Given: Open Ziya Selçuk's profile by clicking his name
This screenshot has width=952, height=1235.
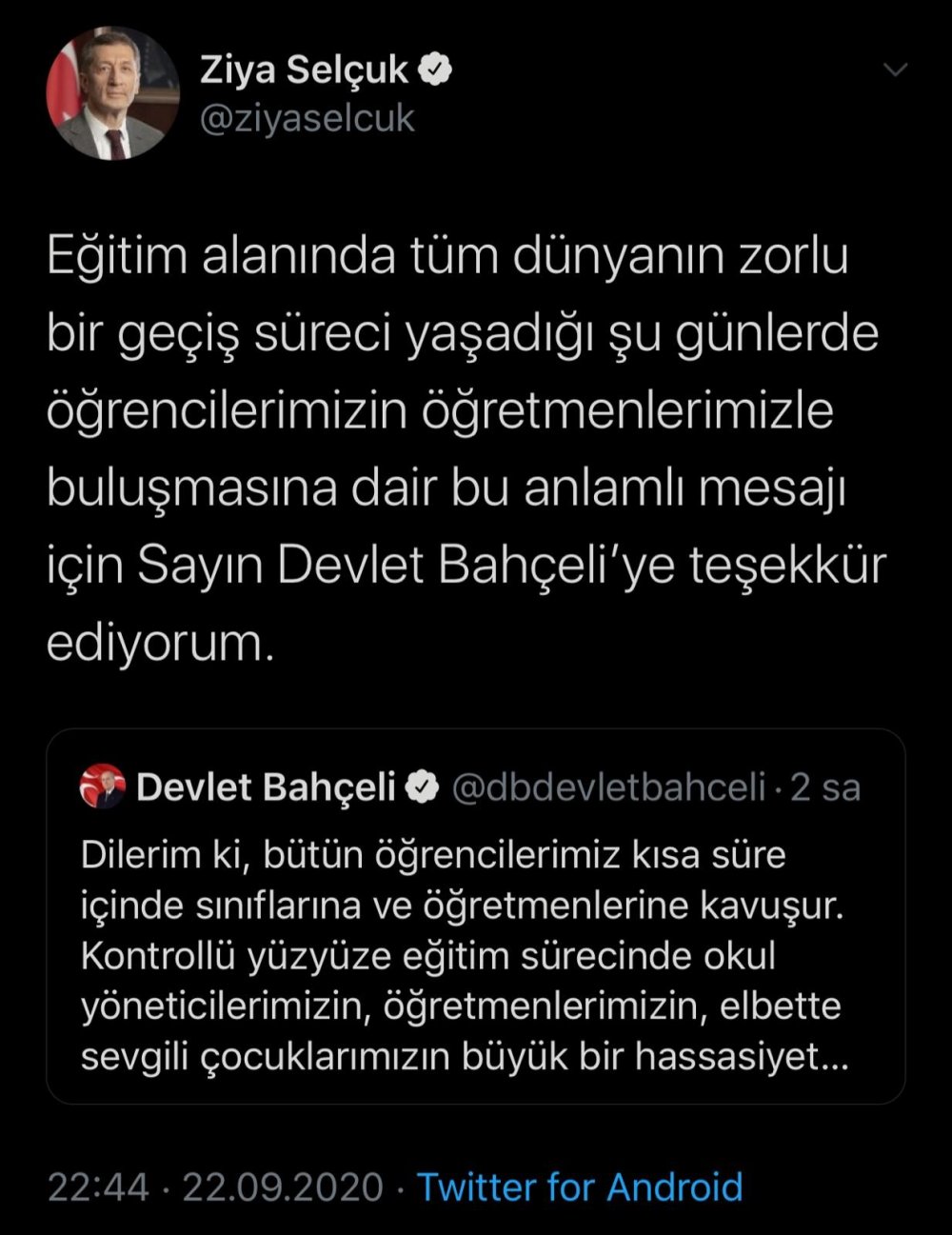Looking at the screenshot, I should [306, 66].
